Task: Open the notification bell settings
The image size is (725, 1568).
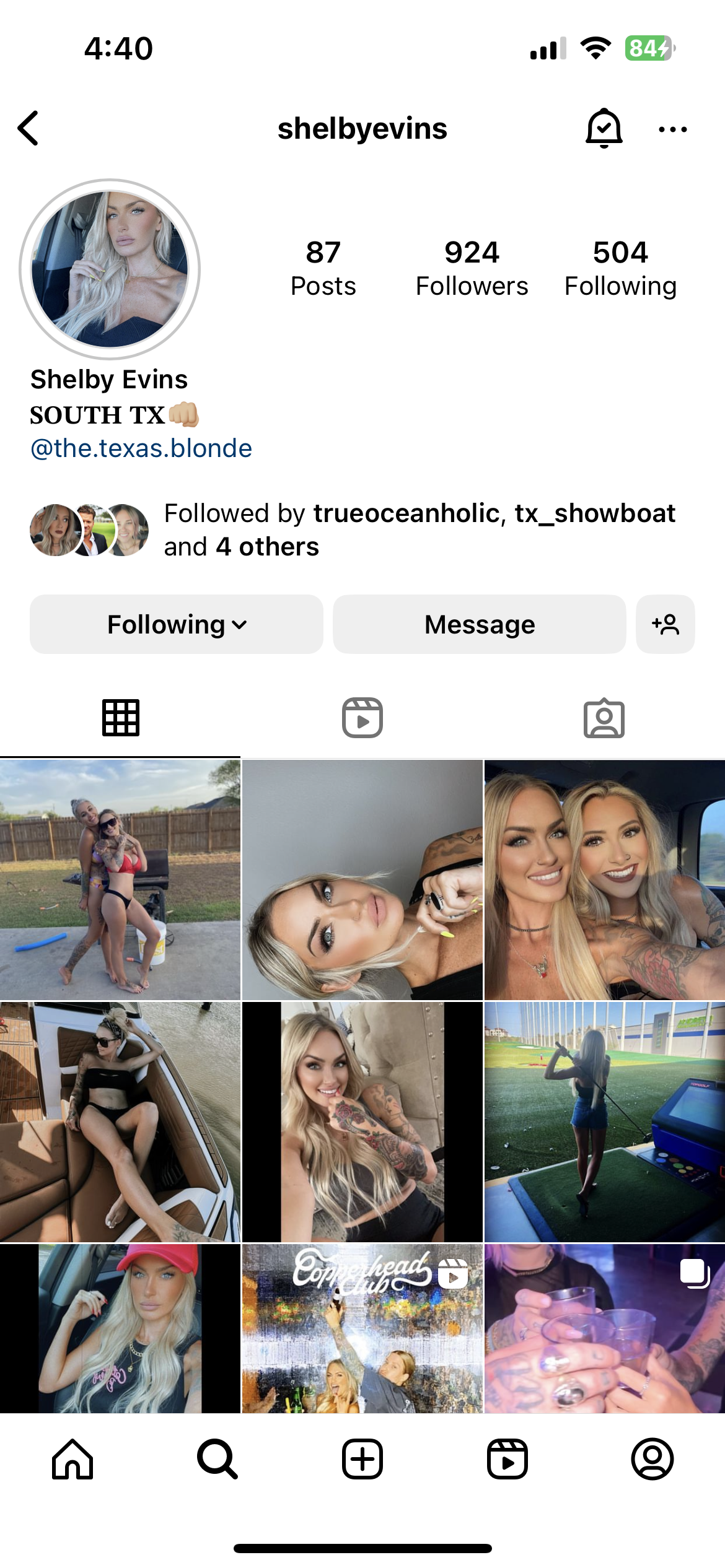Action: coord(604,129)
